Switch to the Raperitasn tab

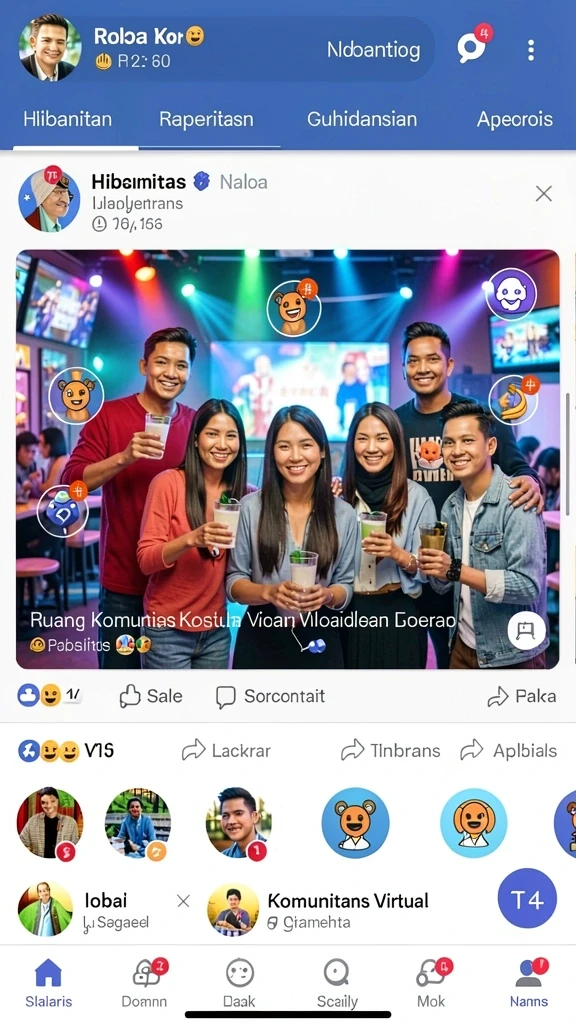click(x=206, y=119)
